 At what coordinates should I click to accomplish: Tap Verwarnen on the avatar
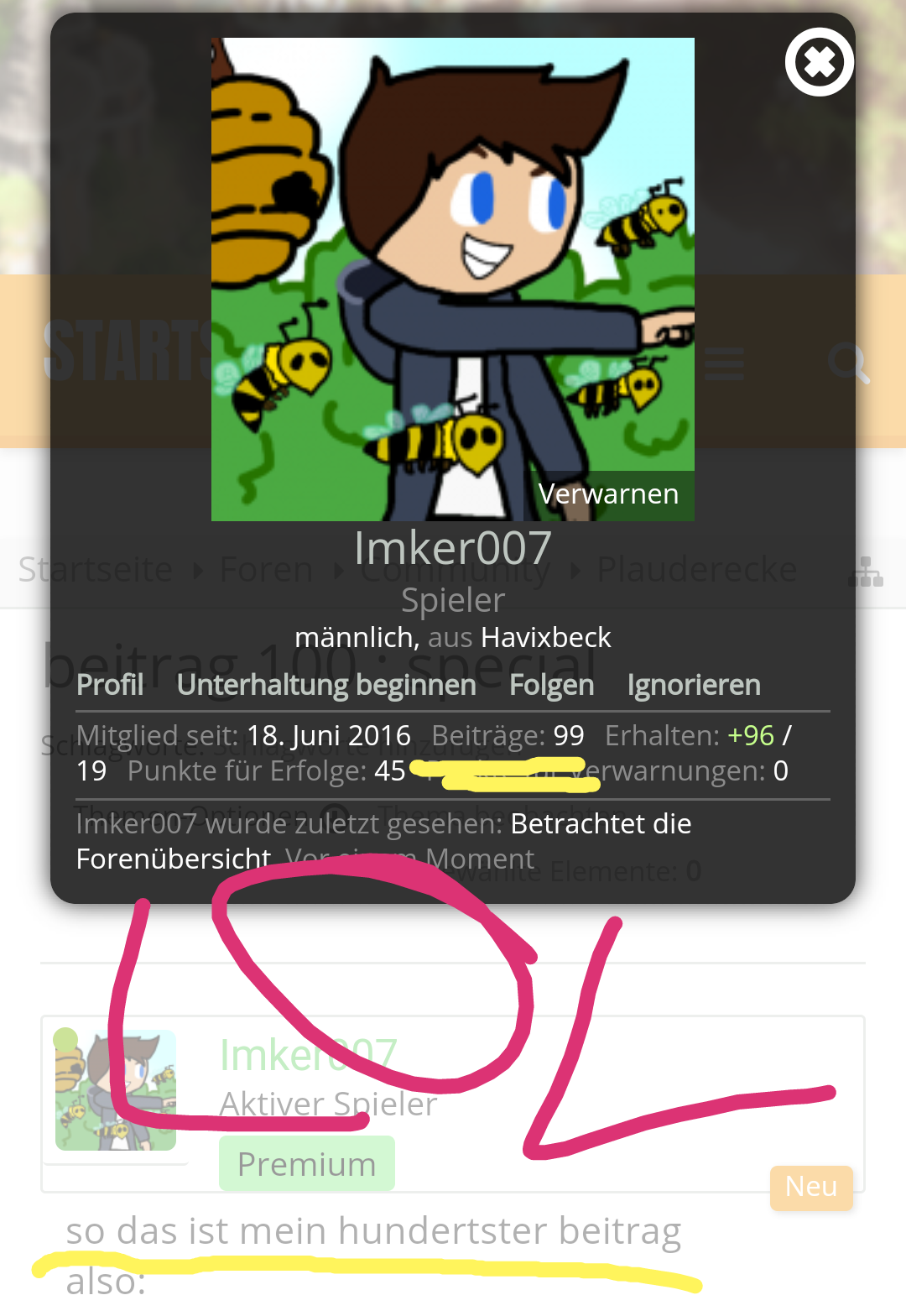(608, 494)
